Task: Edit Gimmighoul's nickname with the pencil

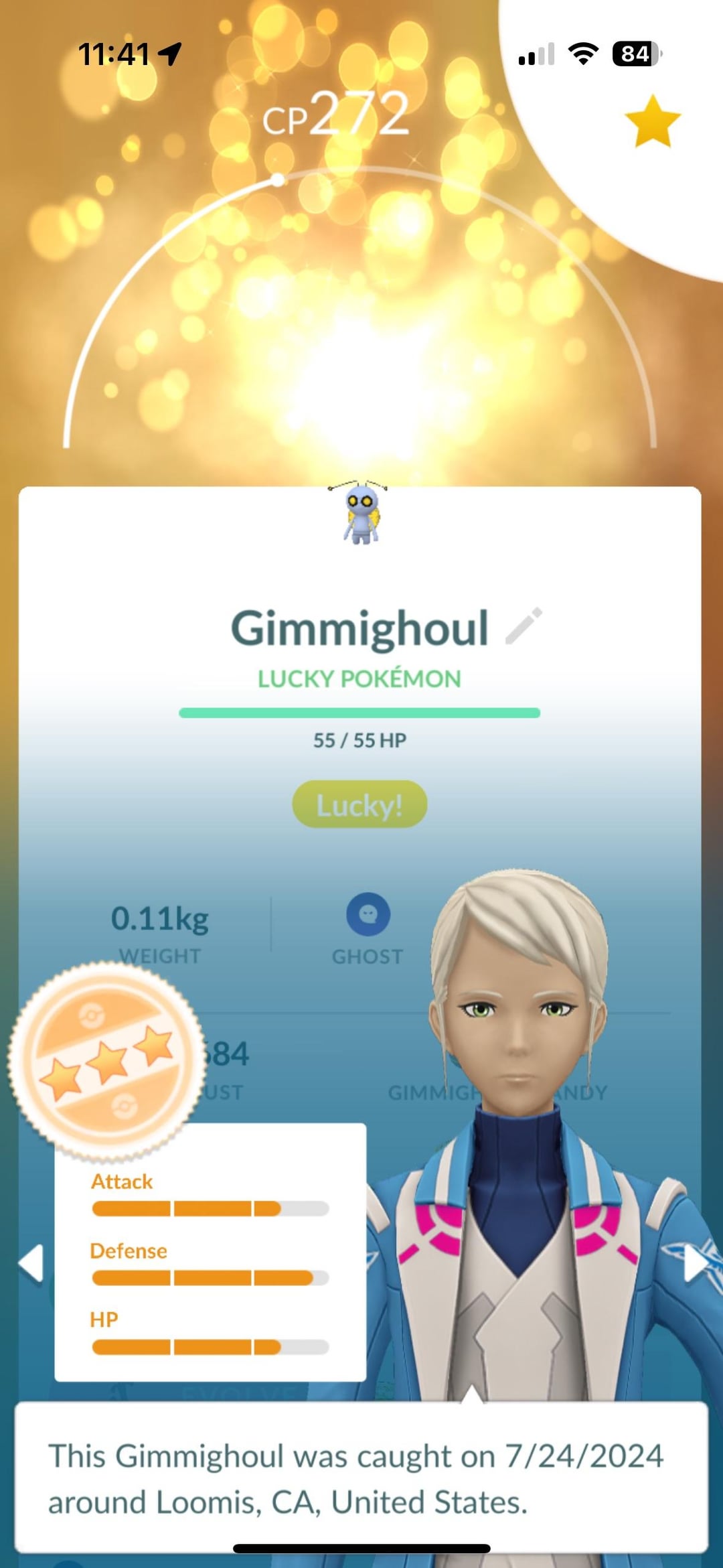Action: 524,626
